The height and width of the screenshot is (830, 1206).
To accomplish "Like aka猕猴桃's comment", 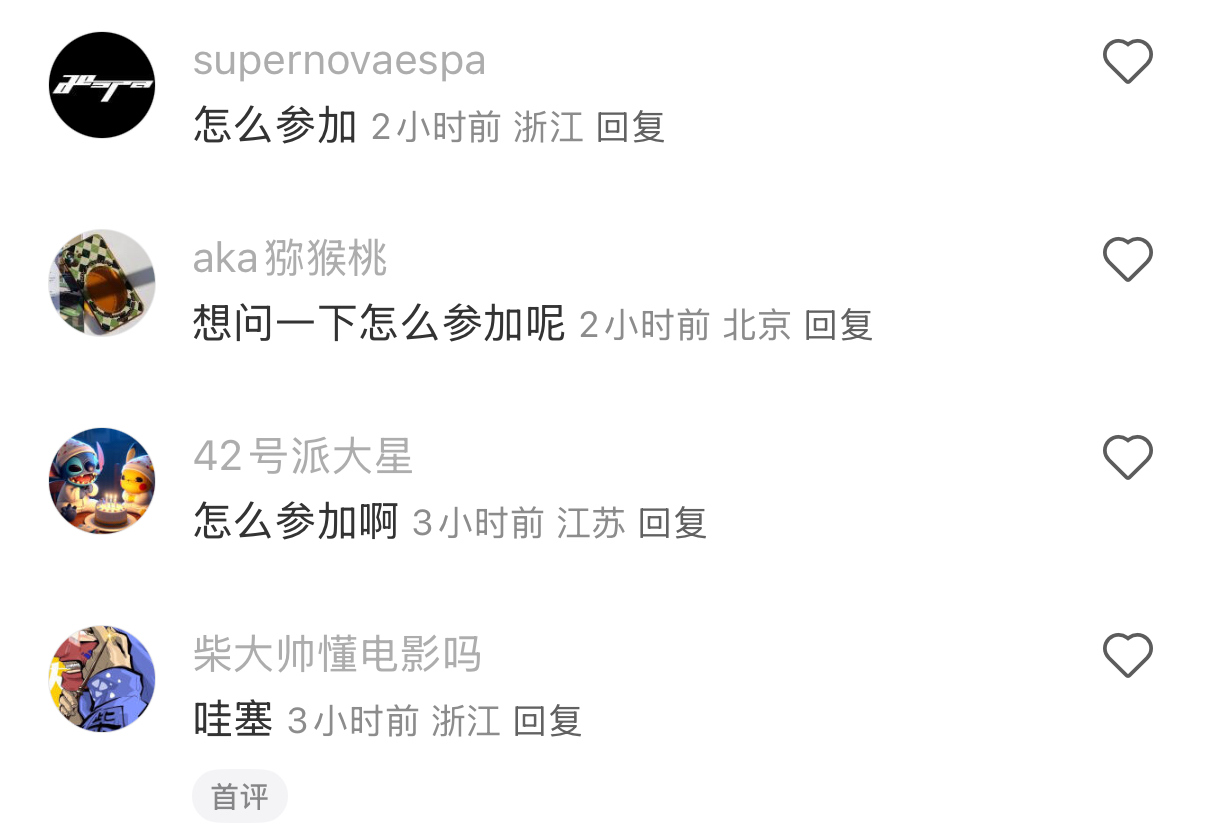I will (1127, 260).
